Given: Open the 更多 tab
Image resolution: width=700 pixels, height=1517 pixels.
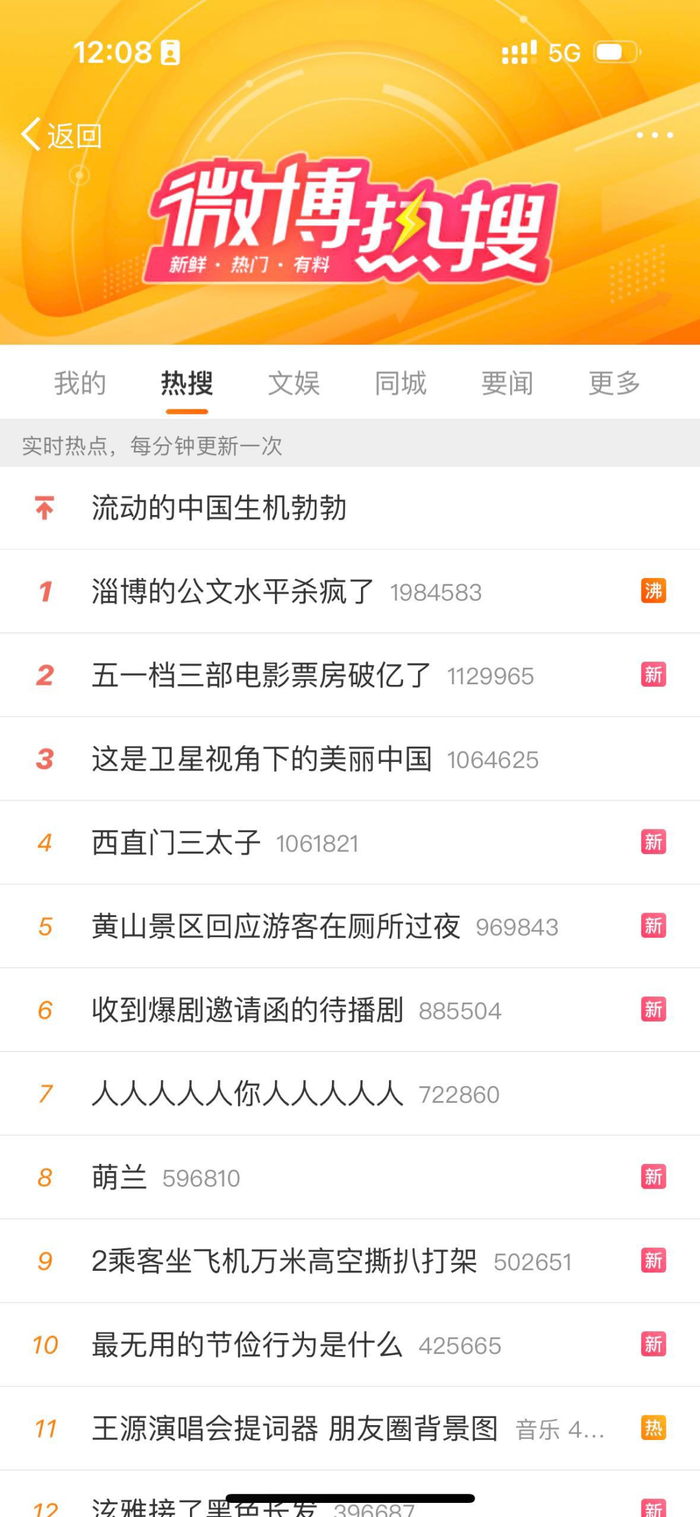Looking at the screenshot, I should (614, 383).
